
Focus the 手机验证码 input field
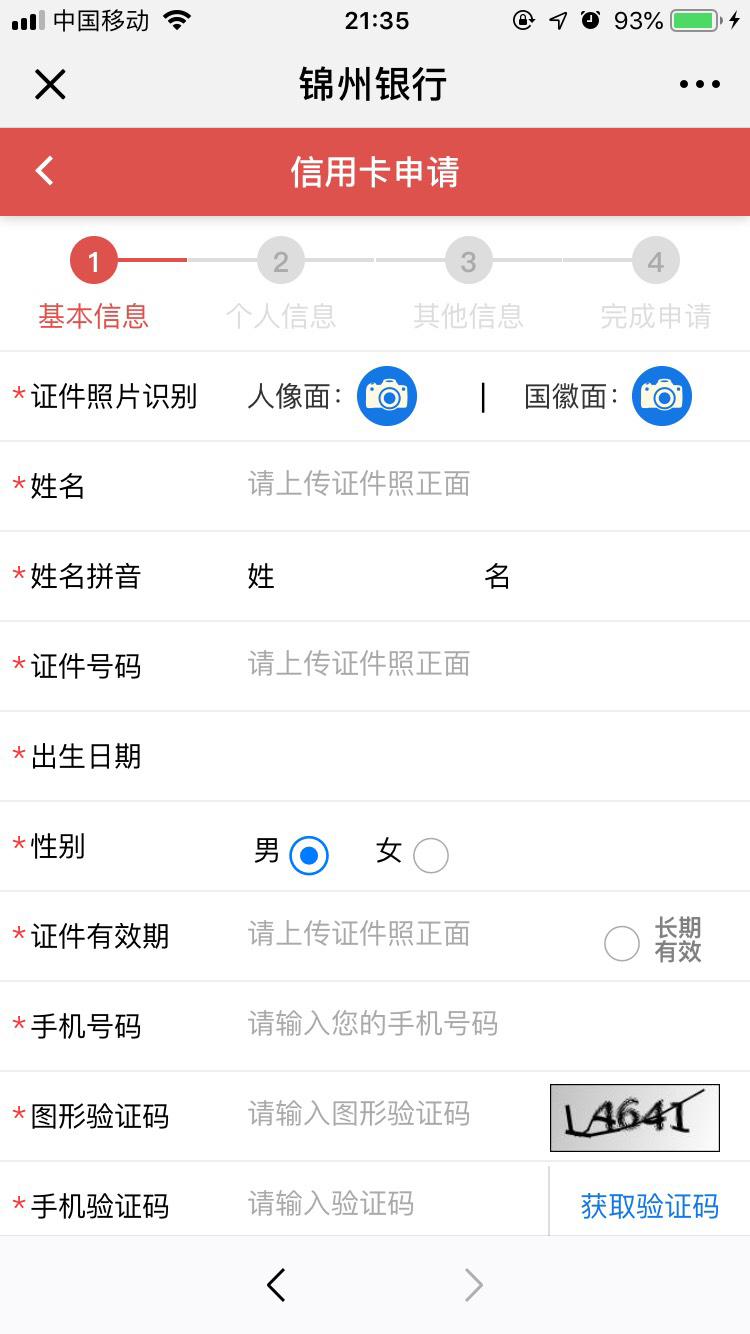coord(390,1204)
